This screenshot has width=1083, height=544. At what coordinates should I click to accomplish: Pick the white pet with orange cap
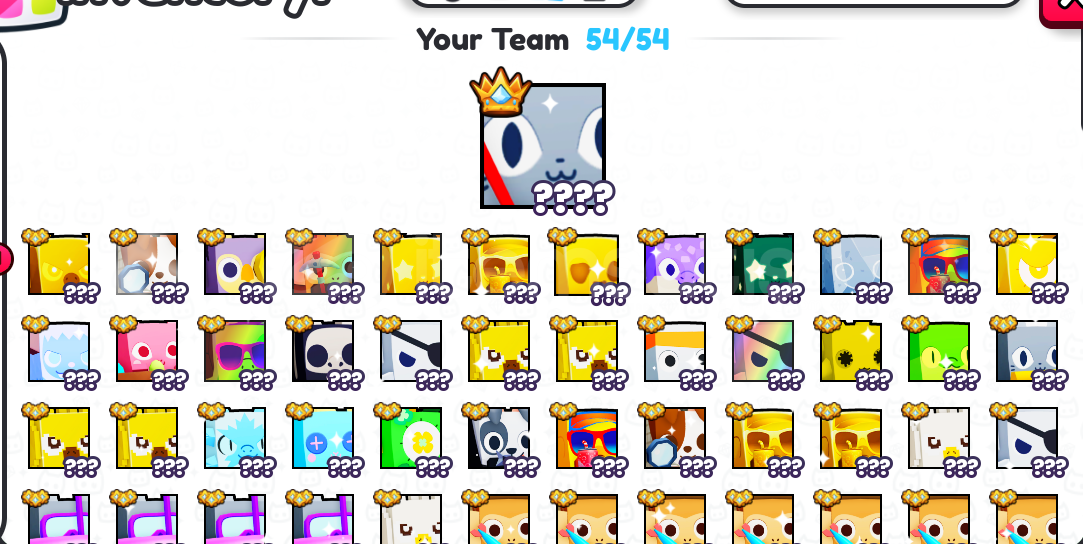click(x=675, y=352)
